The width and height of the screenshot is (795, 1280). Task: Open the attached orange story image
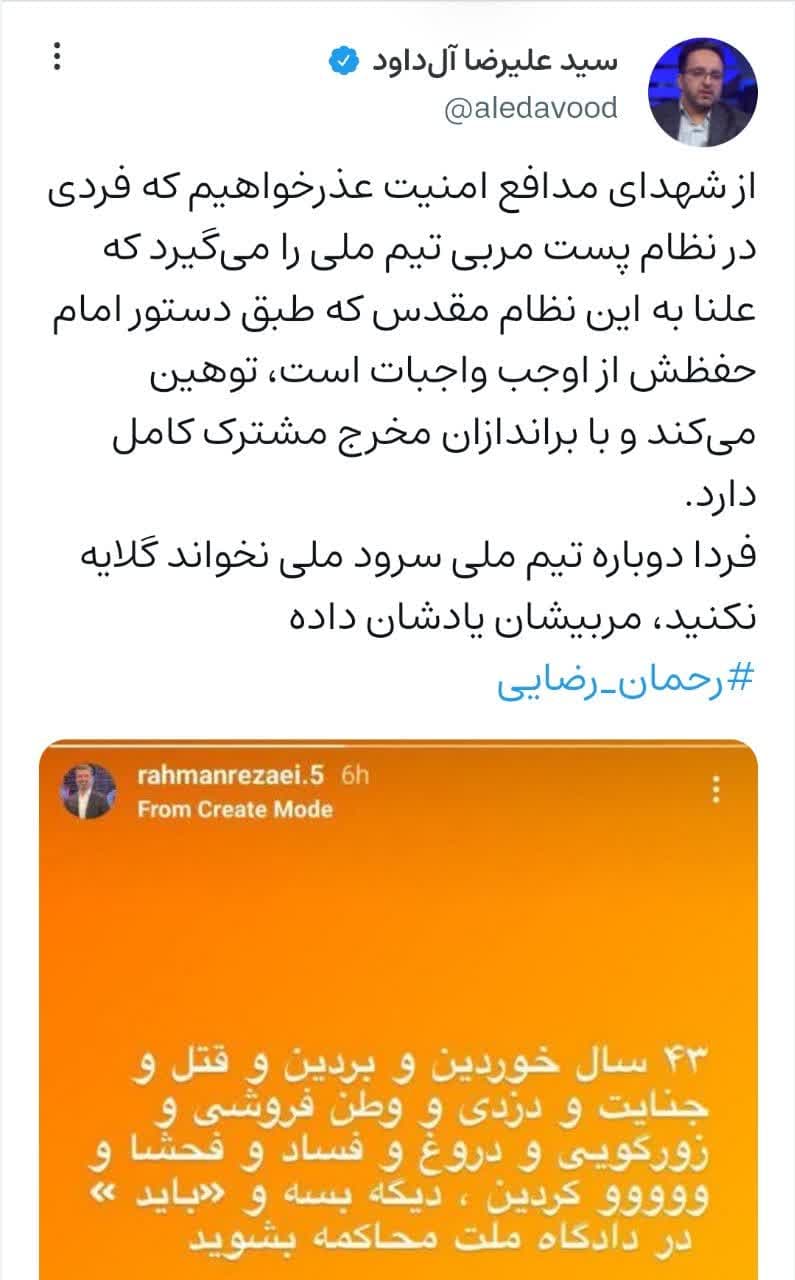tap(397, 1010)
